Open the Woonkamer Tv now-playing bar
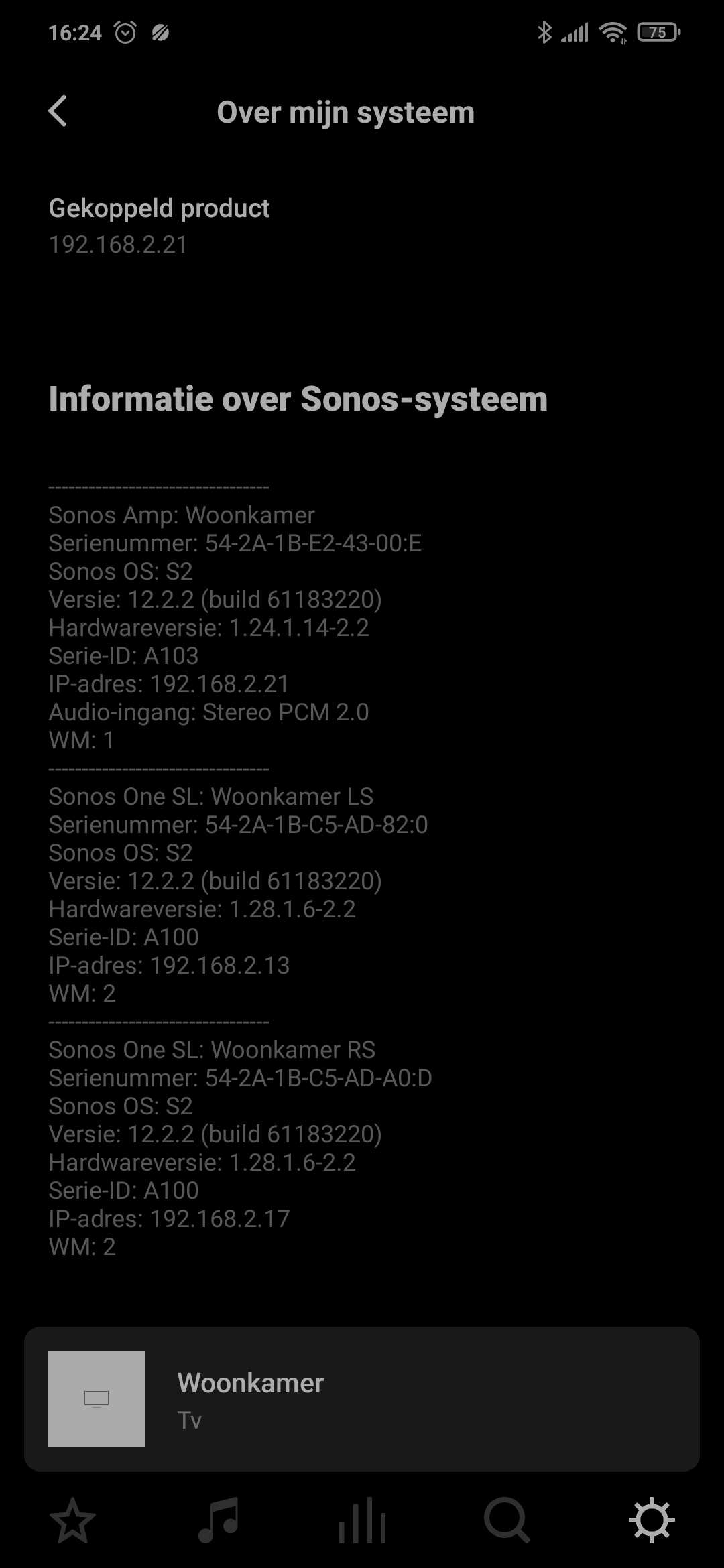Viewport: 724px width, 1568px height. 362,1399
